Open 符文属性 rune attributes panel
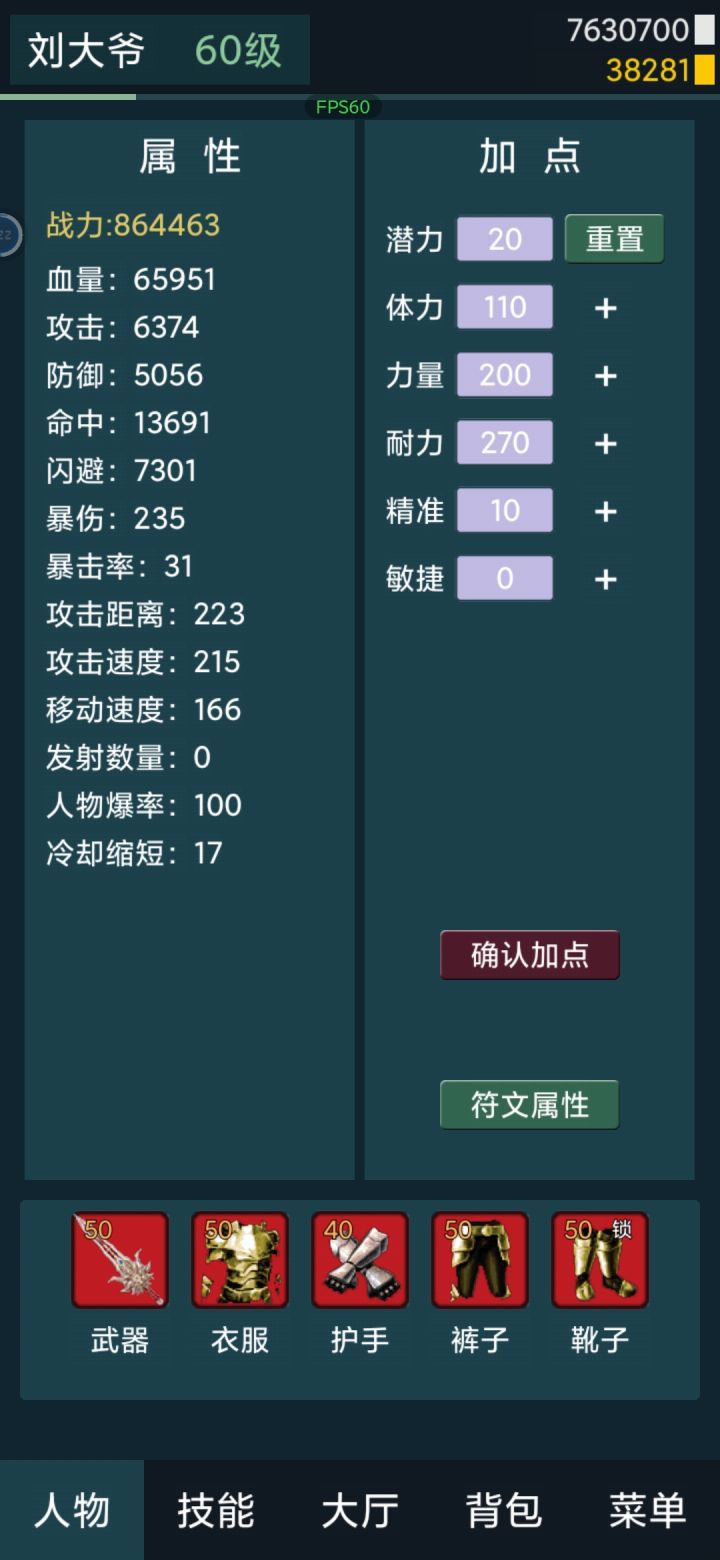Viewport: 720px width, 1560px height. tap(529, 1104)
